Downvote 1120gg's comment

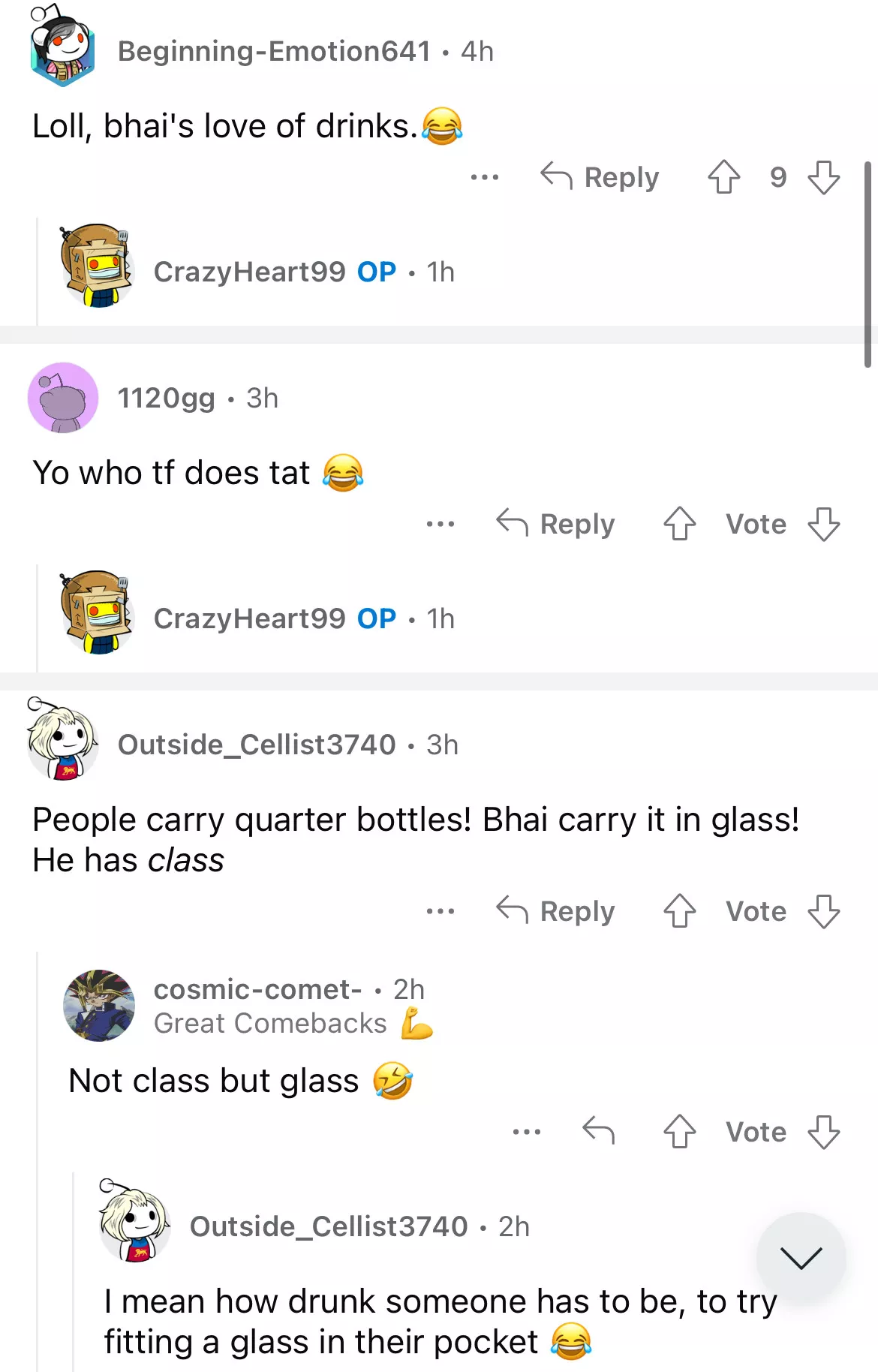coord(823,524)
